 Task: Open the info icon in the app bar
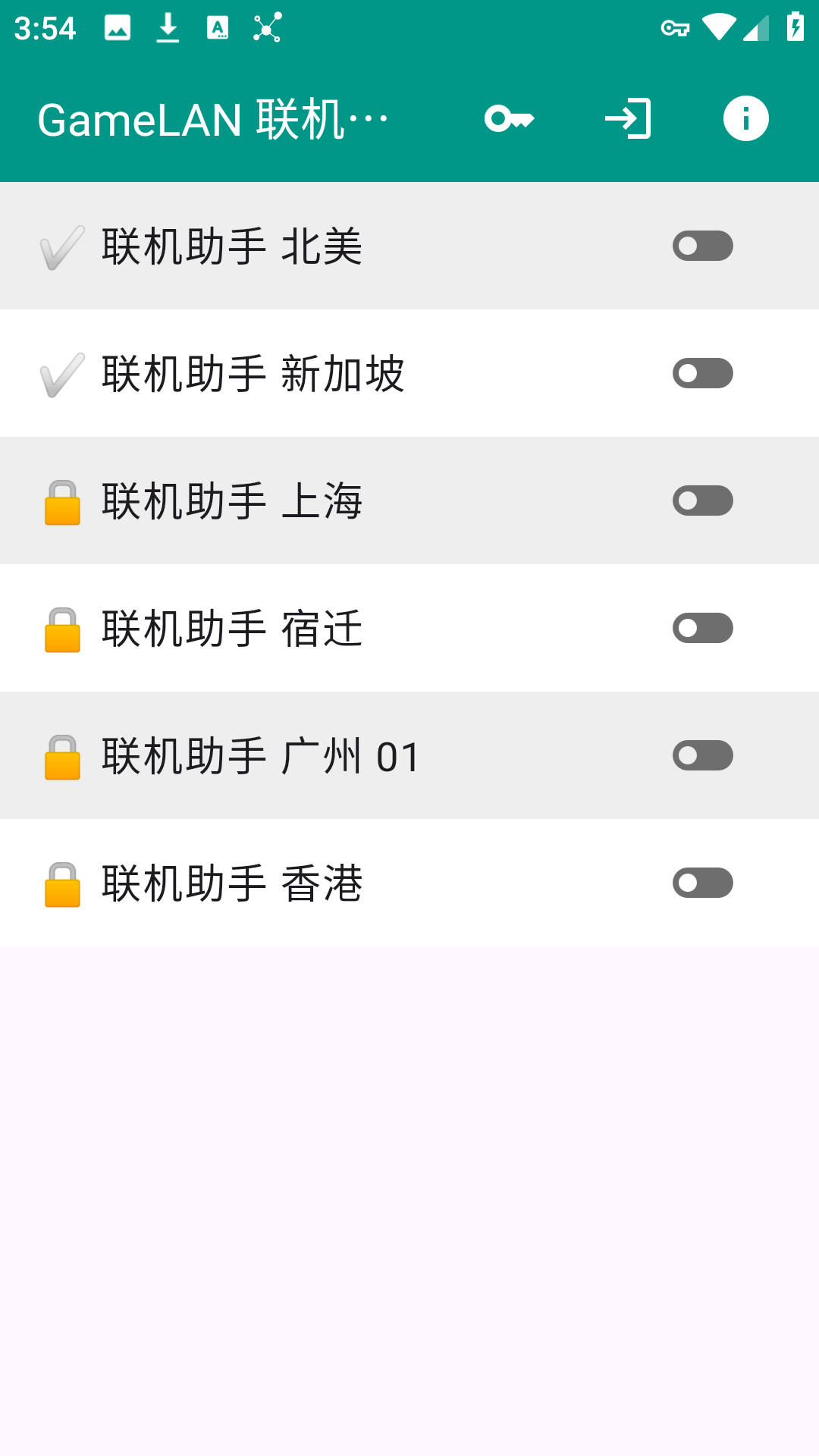745,118
